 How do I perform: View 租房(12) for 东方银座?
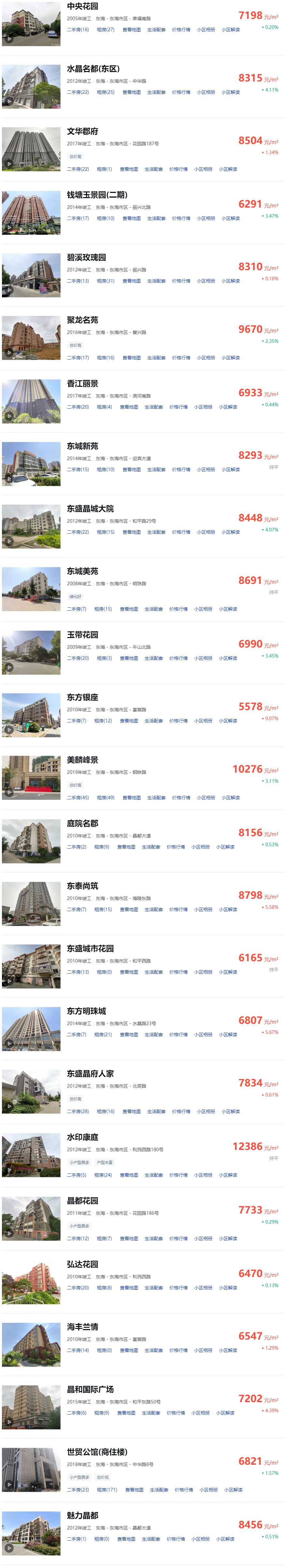(103, 721)
